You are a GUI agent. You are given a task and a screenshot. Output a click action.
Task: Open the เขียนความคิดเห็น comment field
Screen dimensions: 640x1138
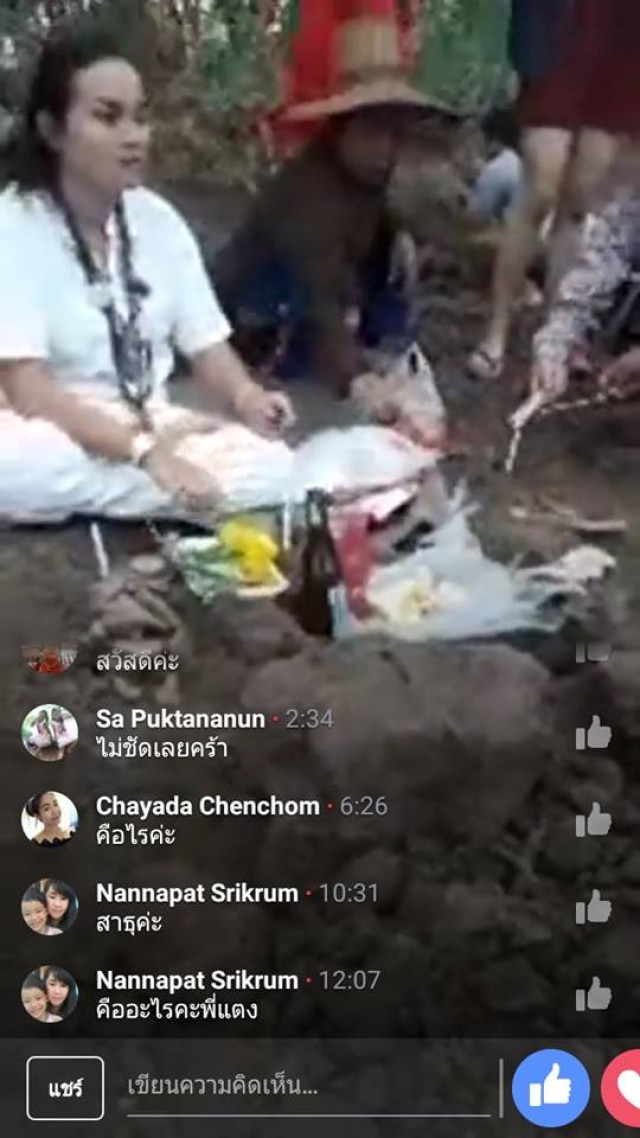[308, 1087]
